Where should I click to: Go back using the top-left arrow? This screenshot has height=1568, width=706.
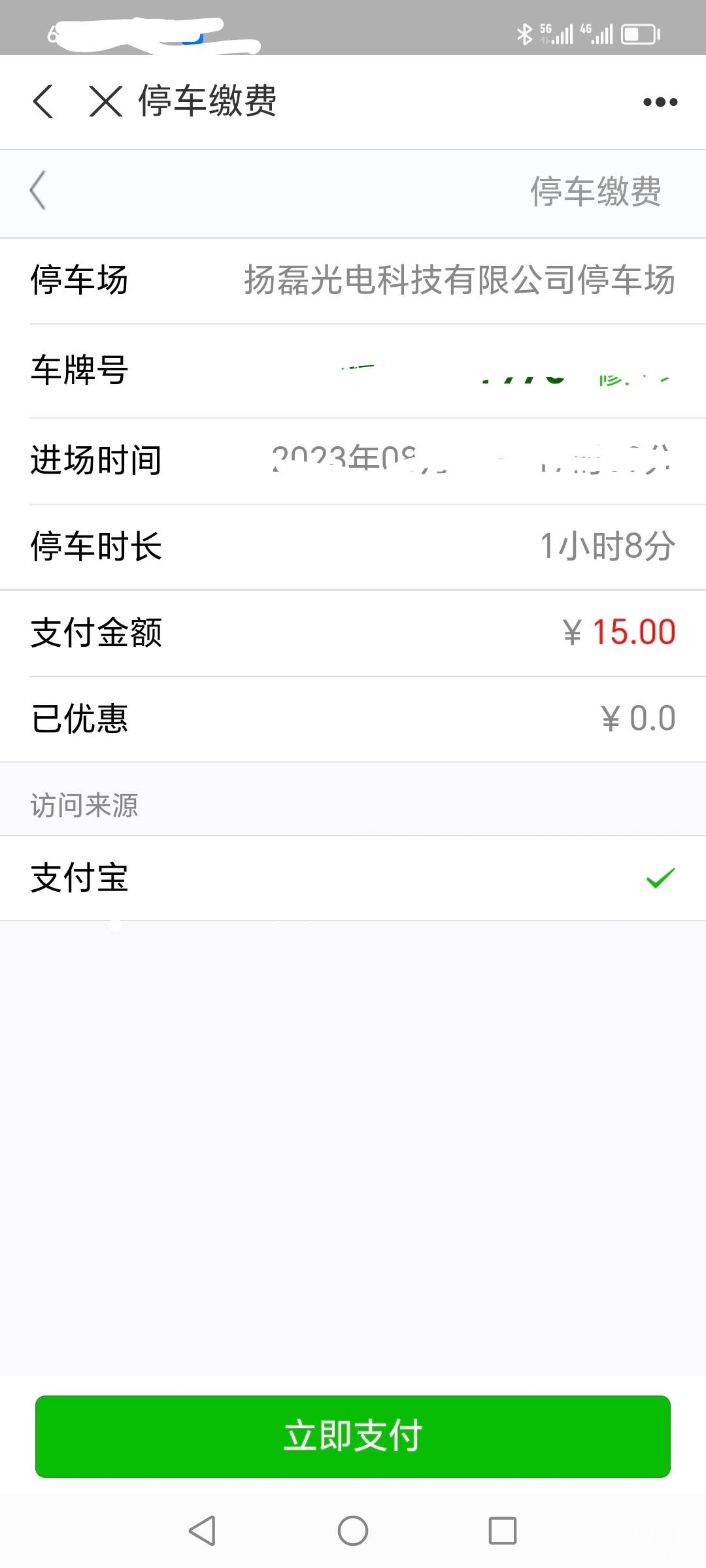(x=43, y=101)
